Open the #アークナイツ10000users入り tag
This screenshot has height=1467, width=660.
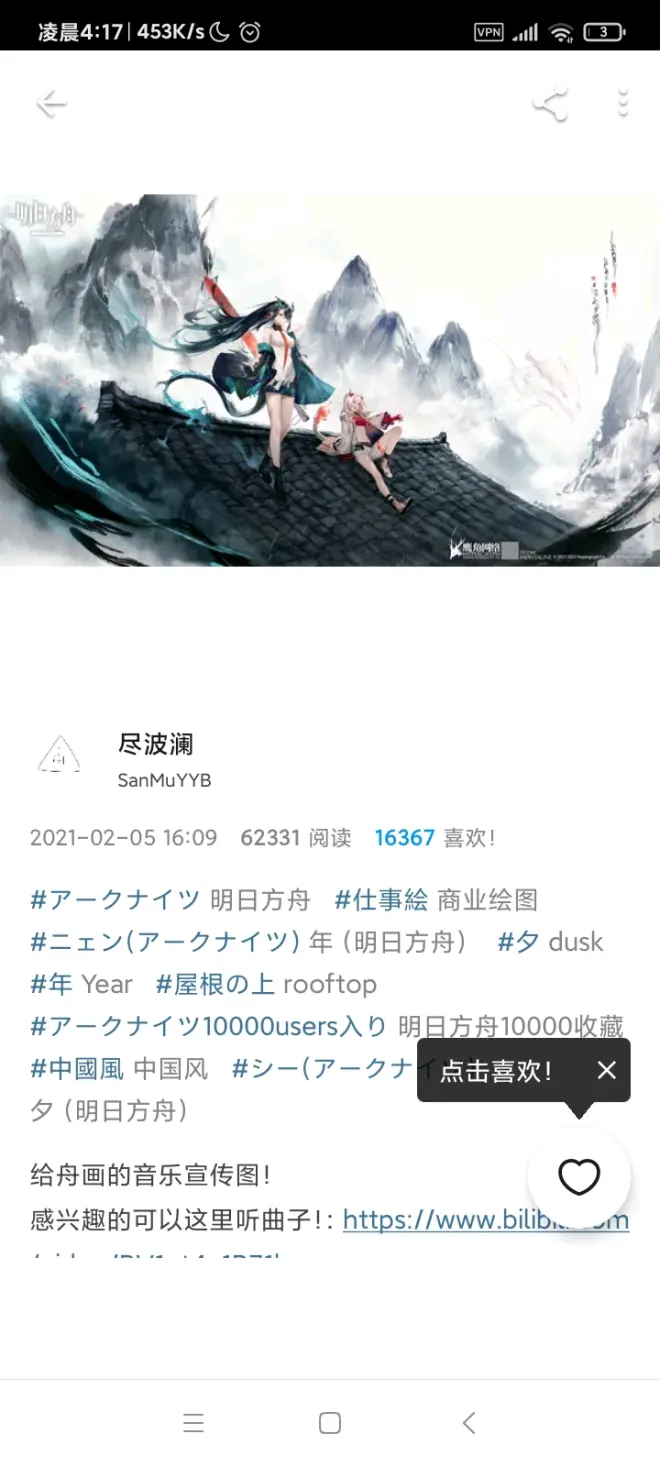point(208,1026)
